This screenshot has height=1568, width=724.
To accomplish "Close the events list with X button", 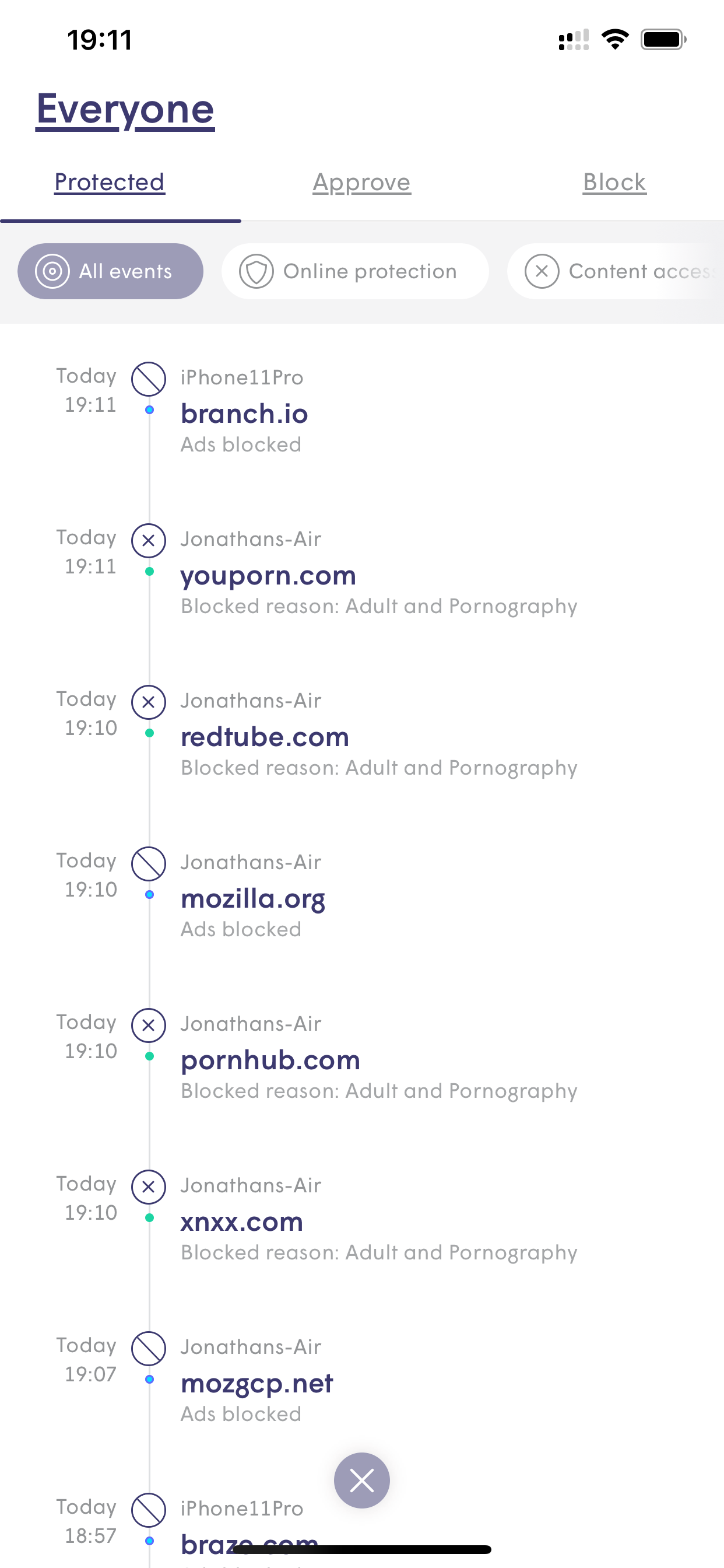I will [x=361, y=1480].
